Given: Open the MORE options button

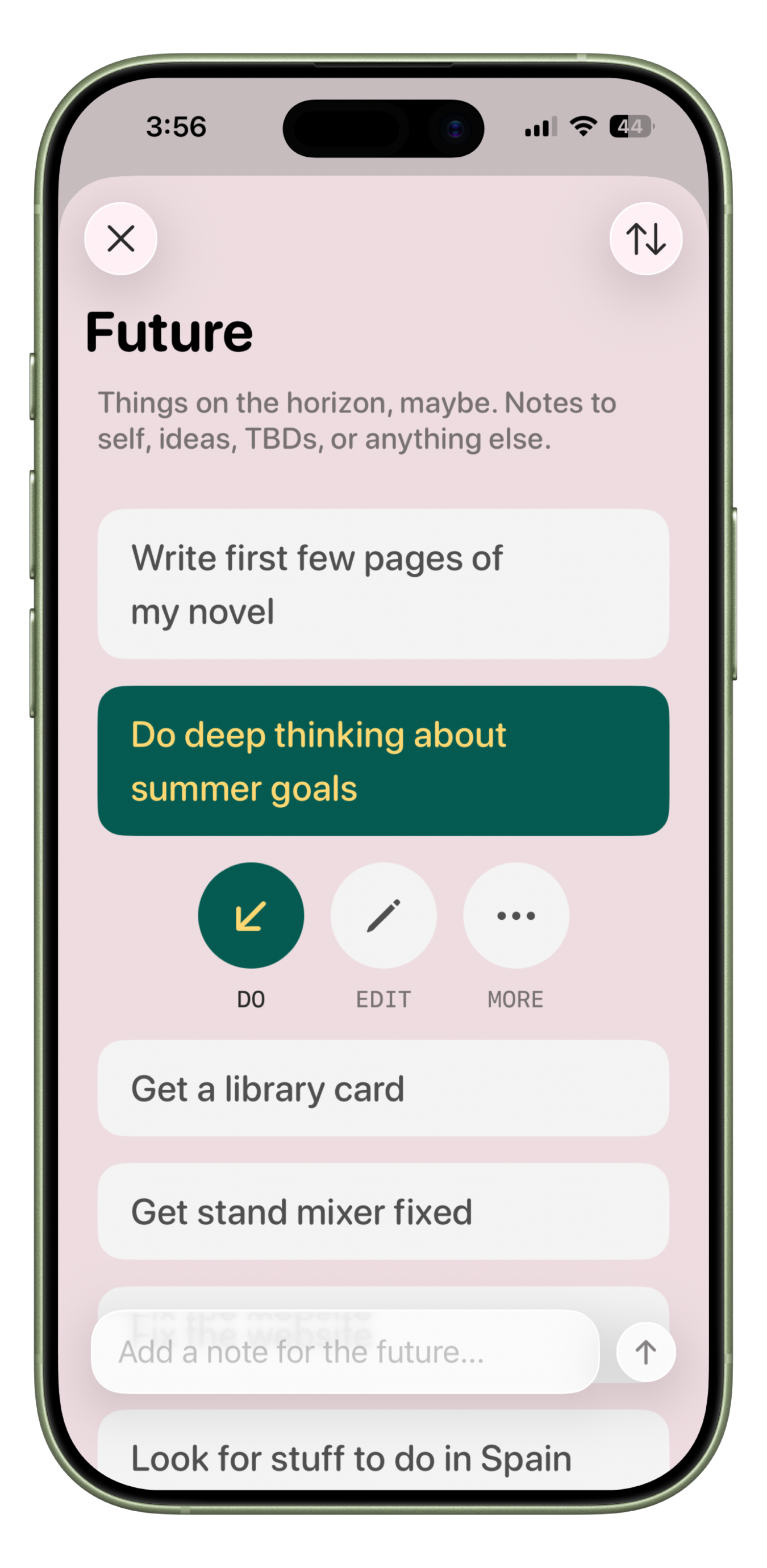Looking at the screenshot, I should click(516, 915).
